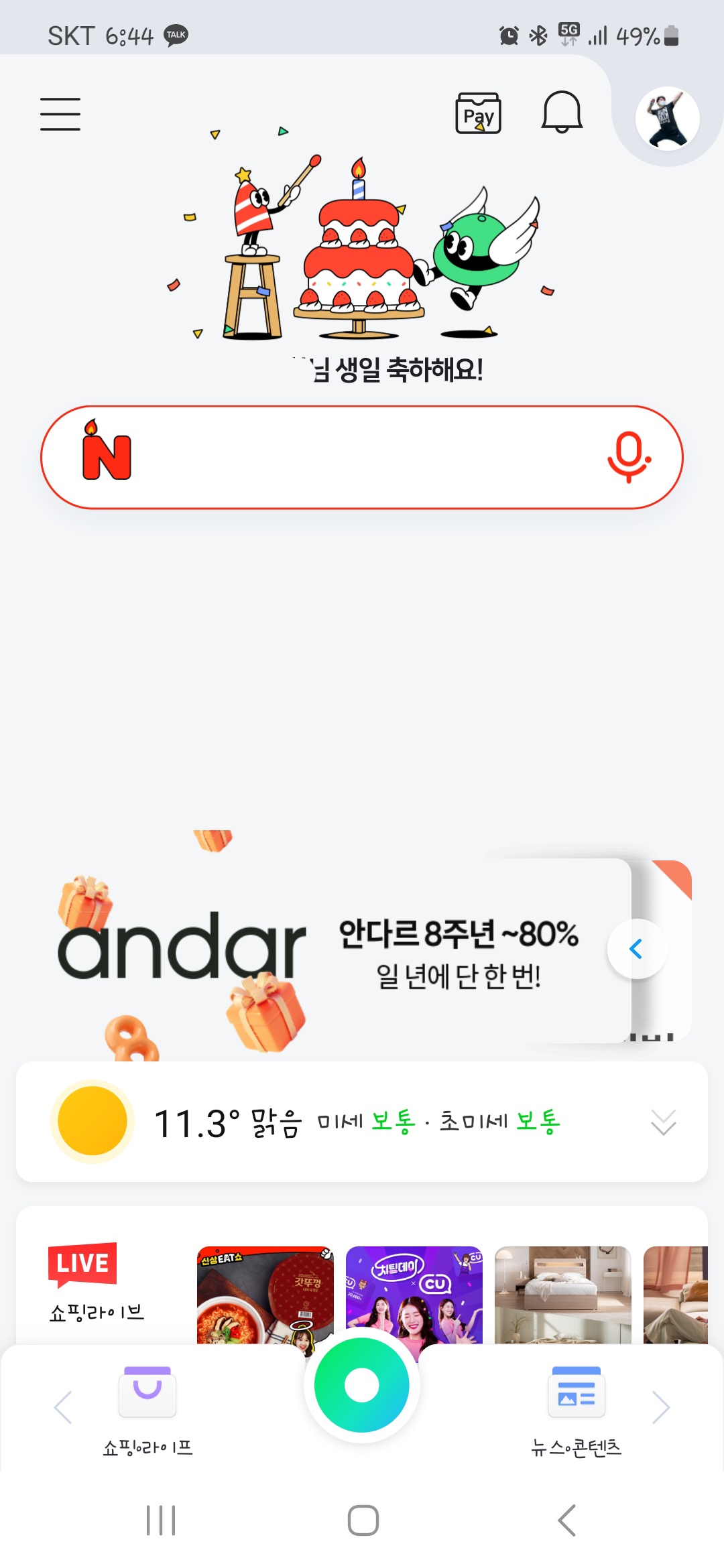This screenshot has width=724, height=1568.
Task: Open recent apps from the navigation bar
Action: (x=161, y=1520)
